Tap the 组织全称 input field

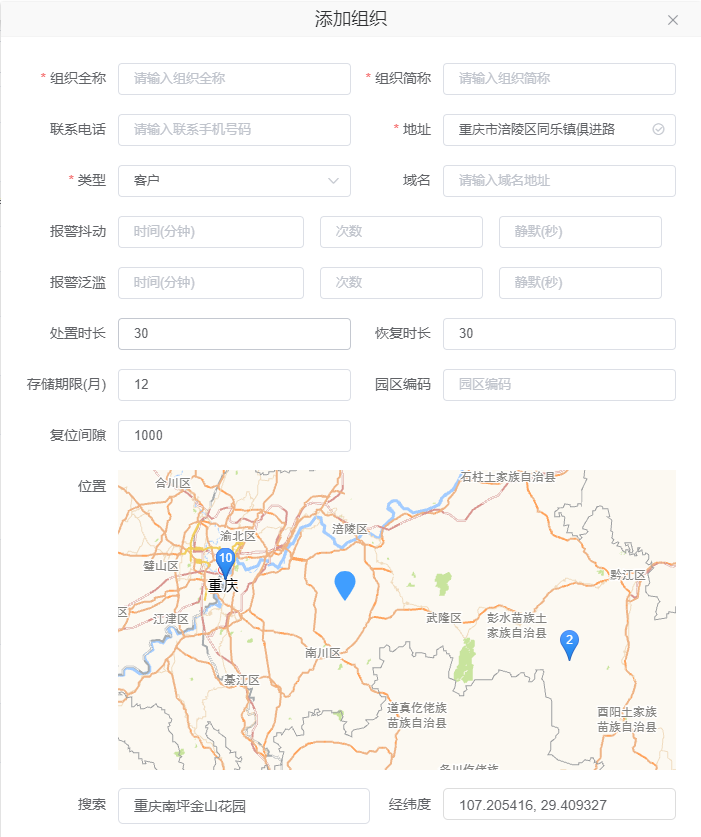coord(234,79)
